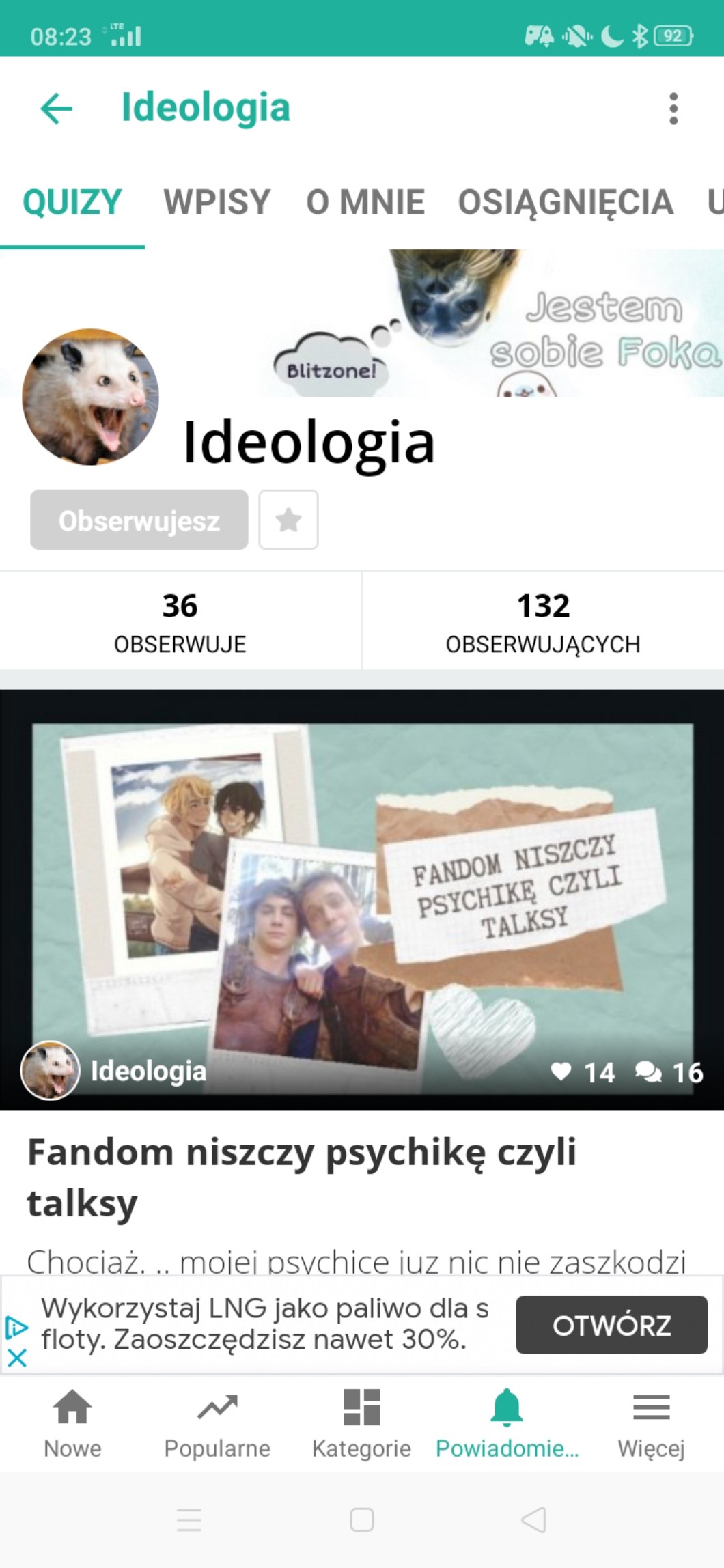Image resolution: width=724 pixels, height=1568 pixels.
Task: Tap OTWÓRZ on the LNG ad
Action: pos(611,1325)
